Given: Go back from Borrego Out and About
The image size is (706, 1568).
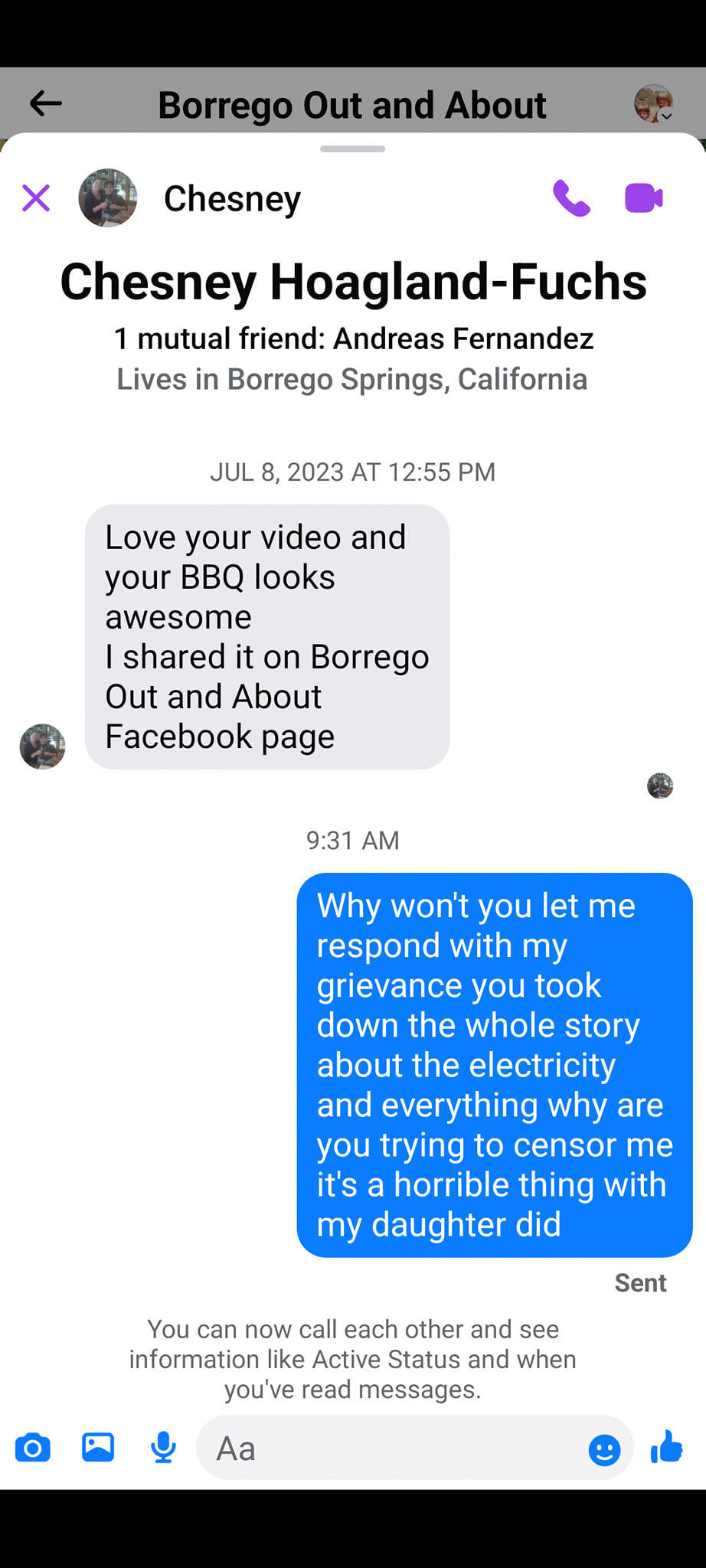Looking at the screenshot, I should [x=46, y=104].
